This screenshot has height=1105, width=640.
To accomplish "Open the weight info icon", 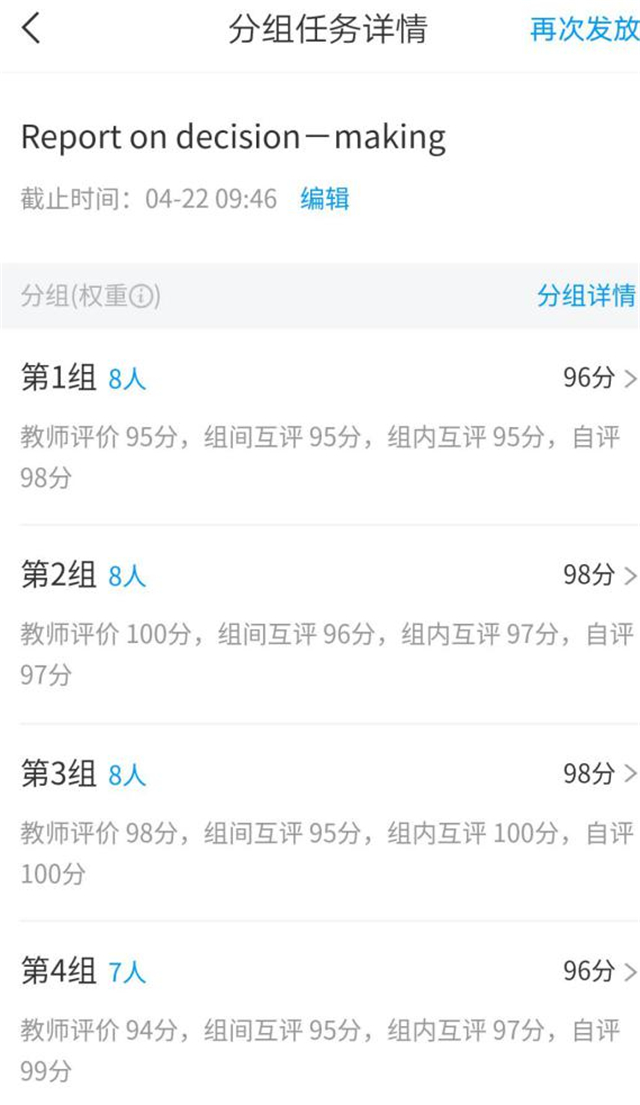I will 142,296.
